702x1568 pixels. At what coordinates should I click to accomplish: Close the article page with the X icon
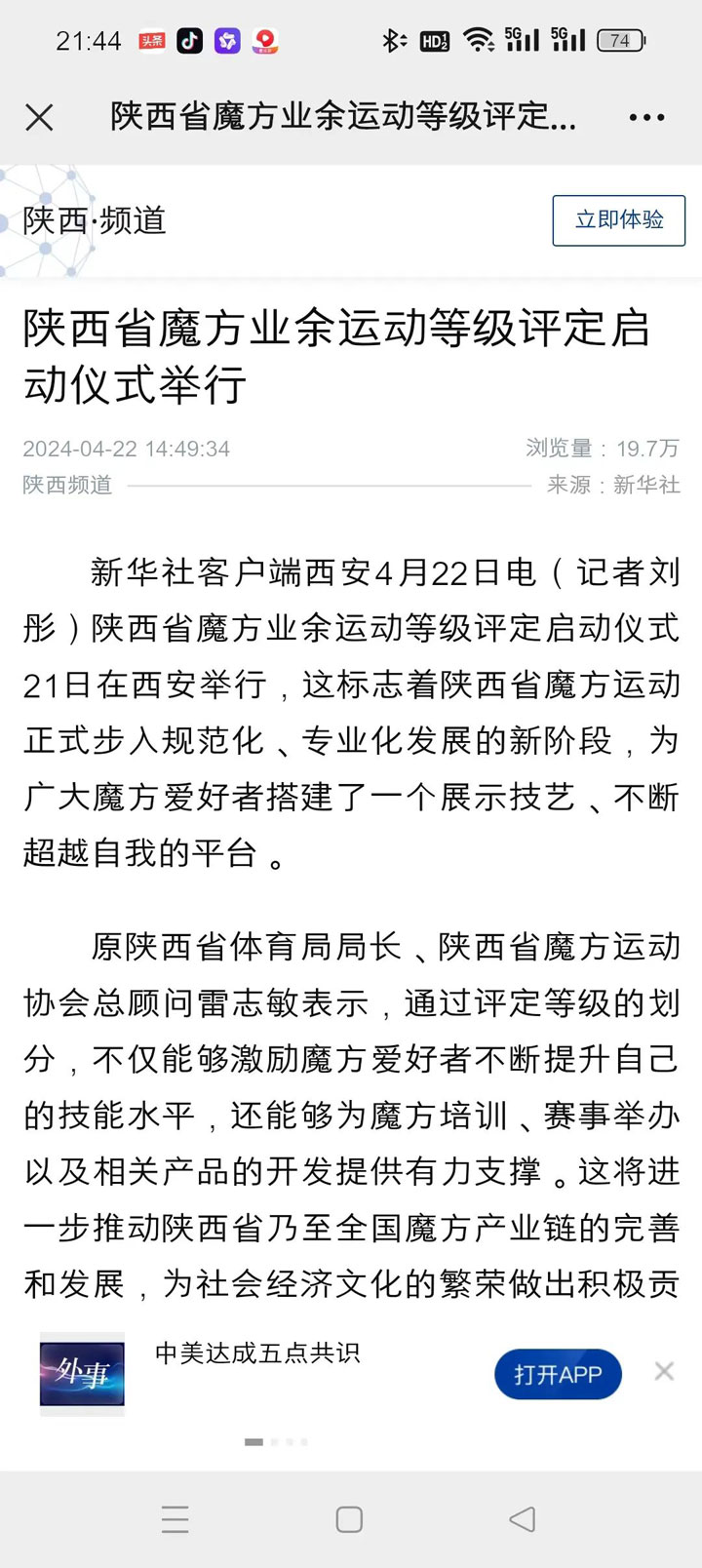coord(39,118)
